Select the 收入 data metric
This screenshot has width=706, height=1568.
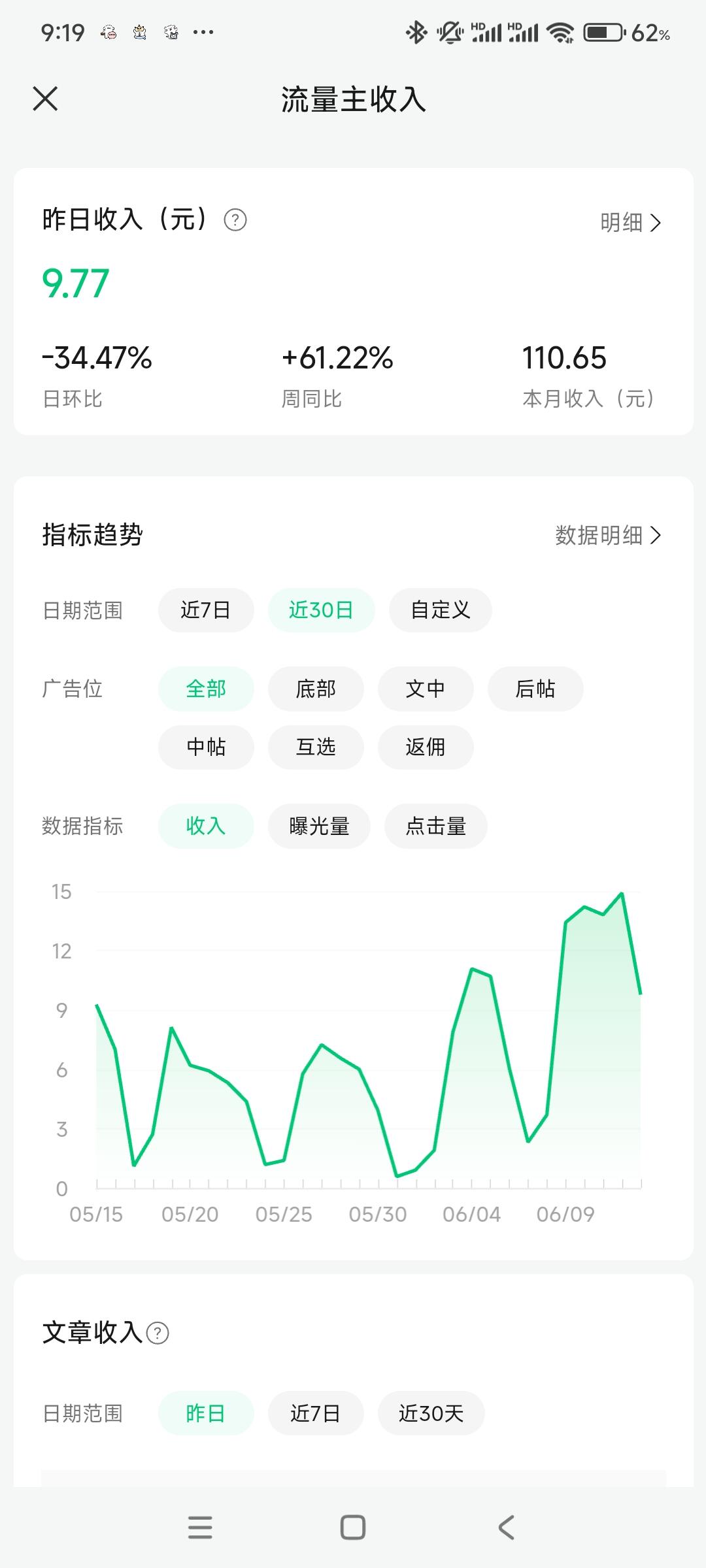[x=205, y=826]
